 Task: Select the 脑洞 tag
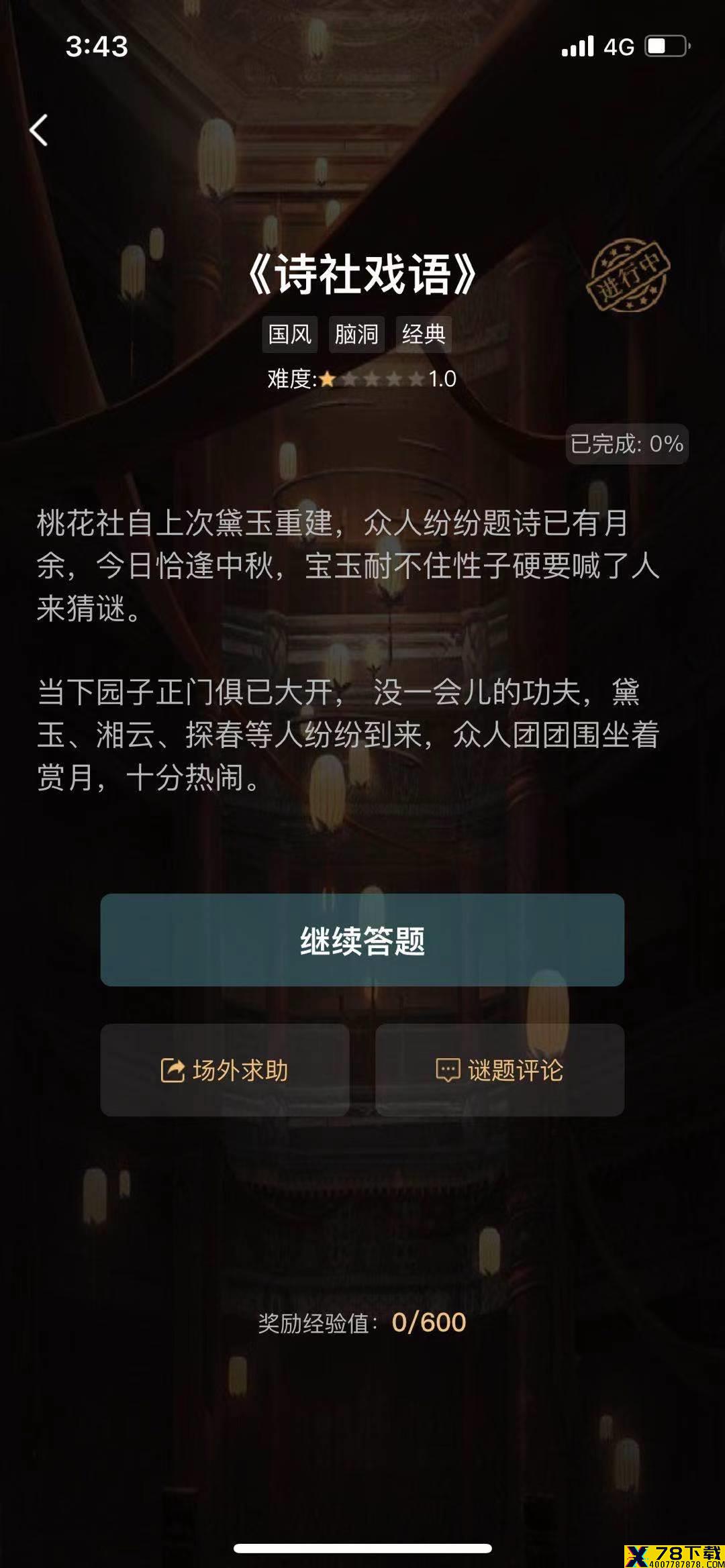(356, 334)
